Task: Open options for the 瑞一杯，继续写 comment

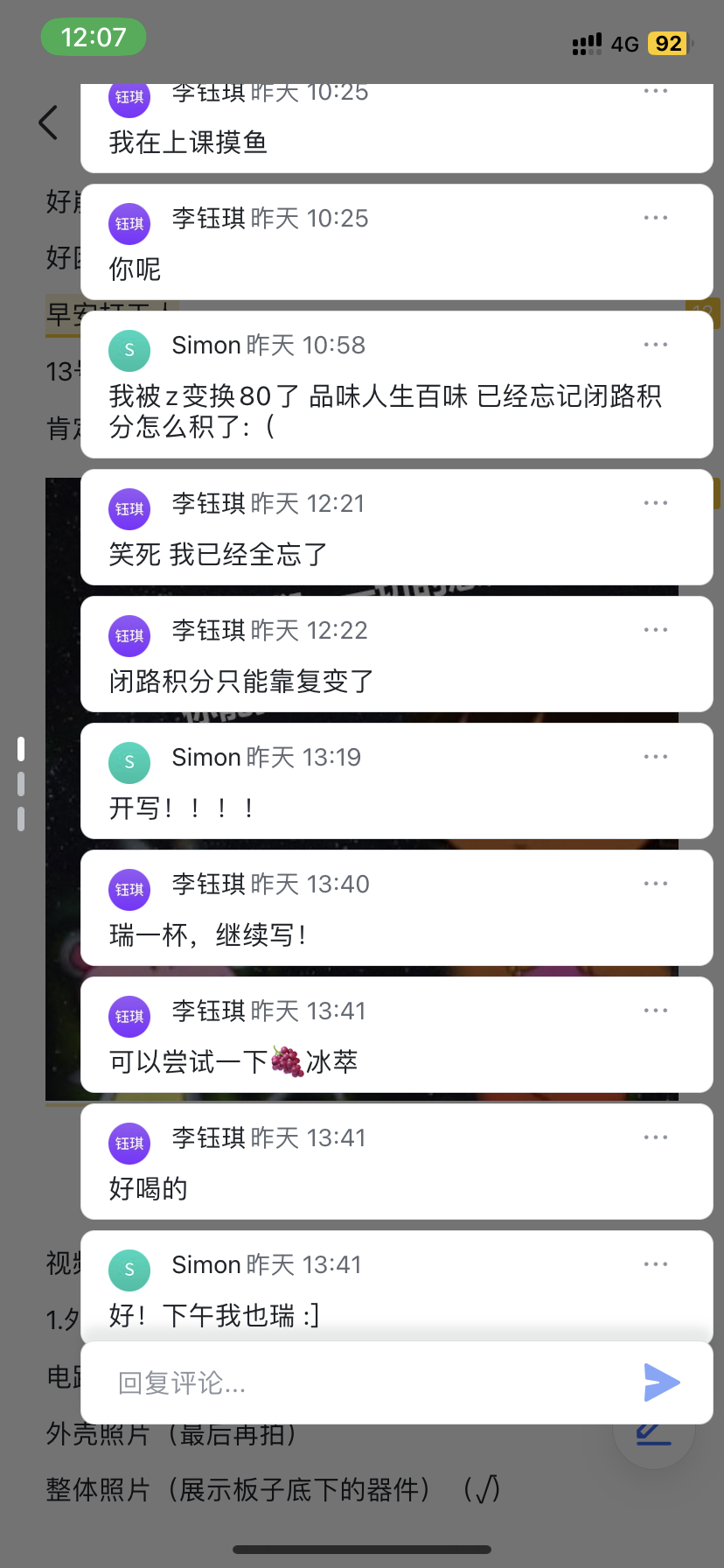Action: pos(656,884)
